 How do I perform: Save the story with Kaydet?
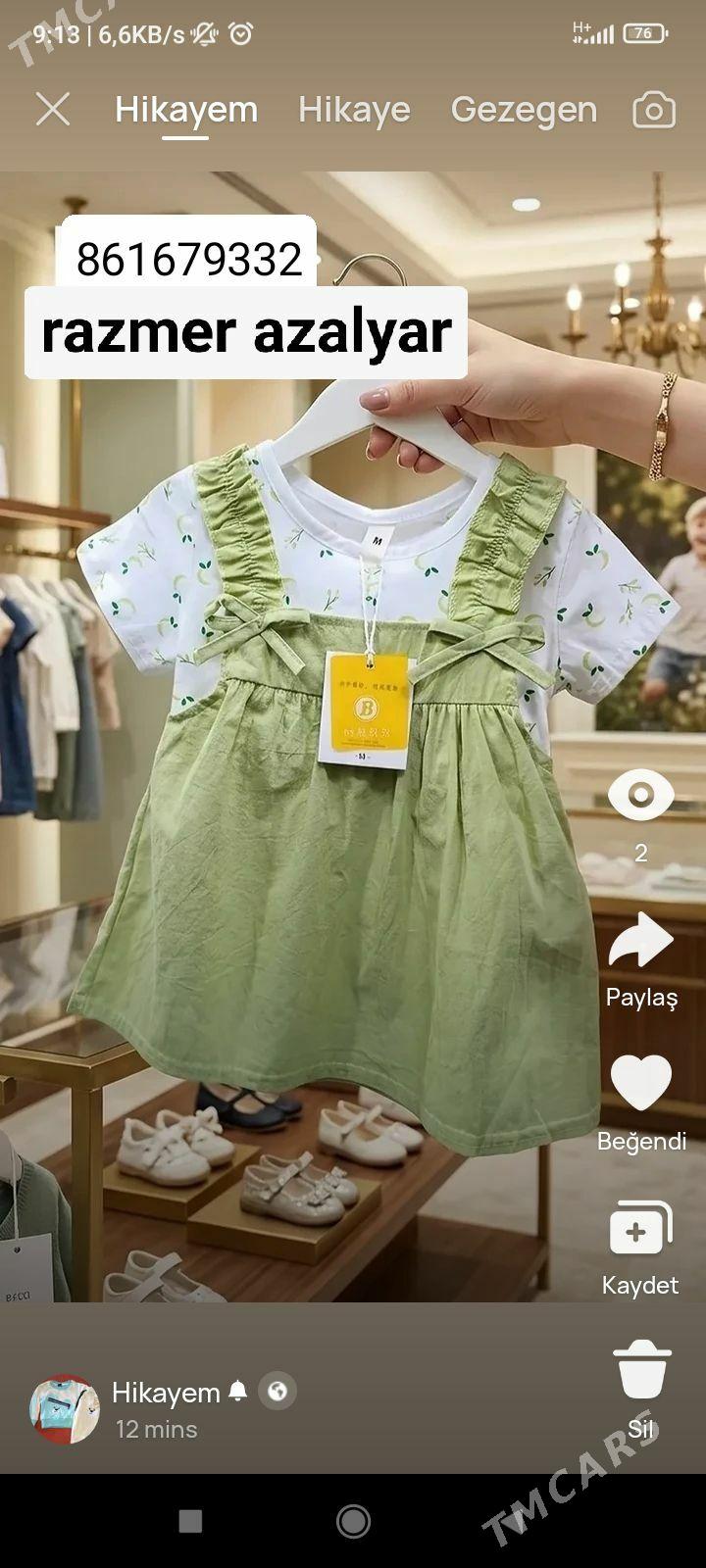[641, 1230]
